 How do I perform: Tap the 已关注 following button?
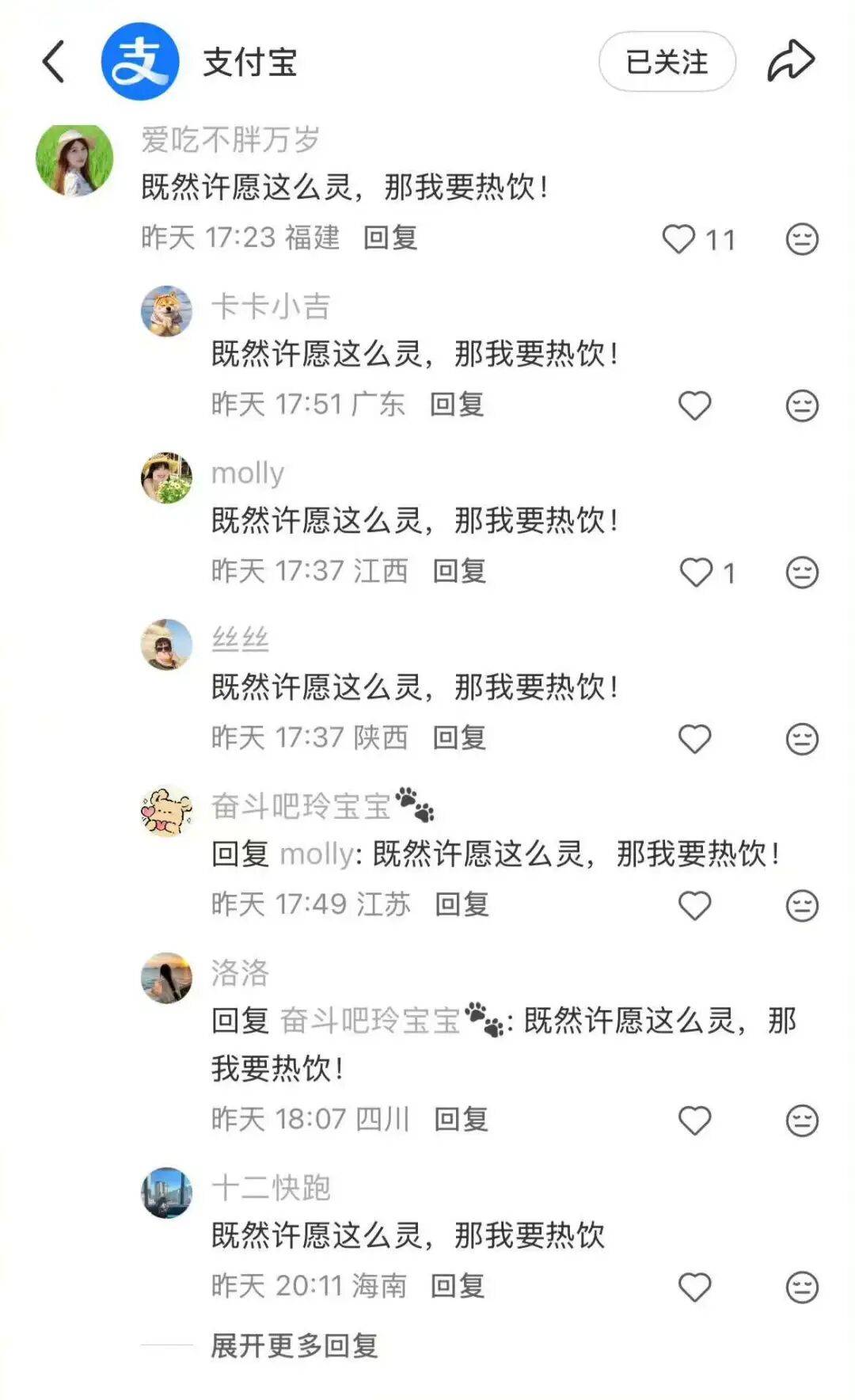(667, 62)
